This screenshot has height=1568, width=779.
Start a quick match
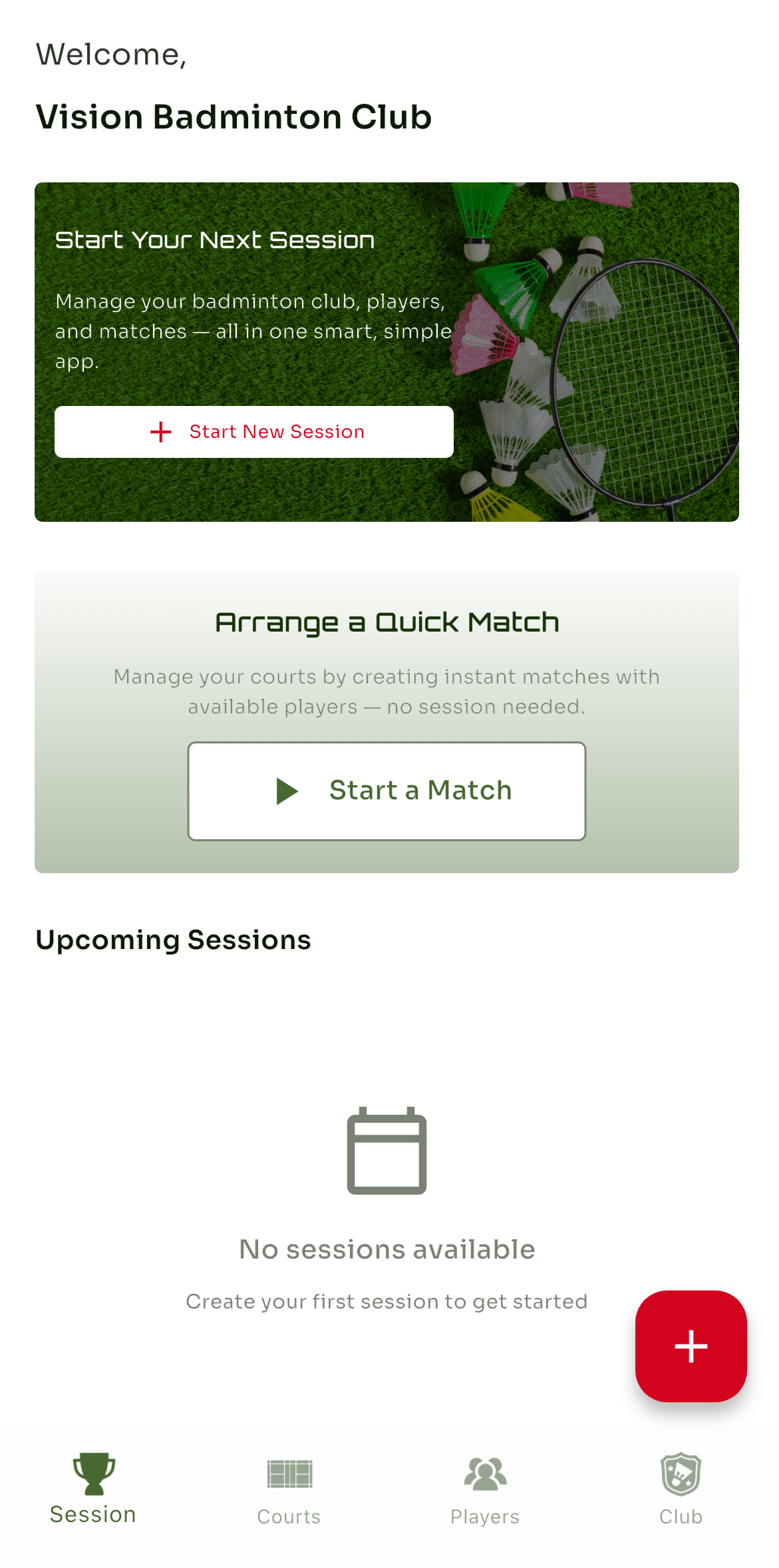tap(387, 791)
